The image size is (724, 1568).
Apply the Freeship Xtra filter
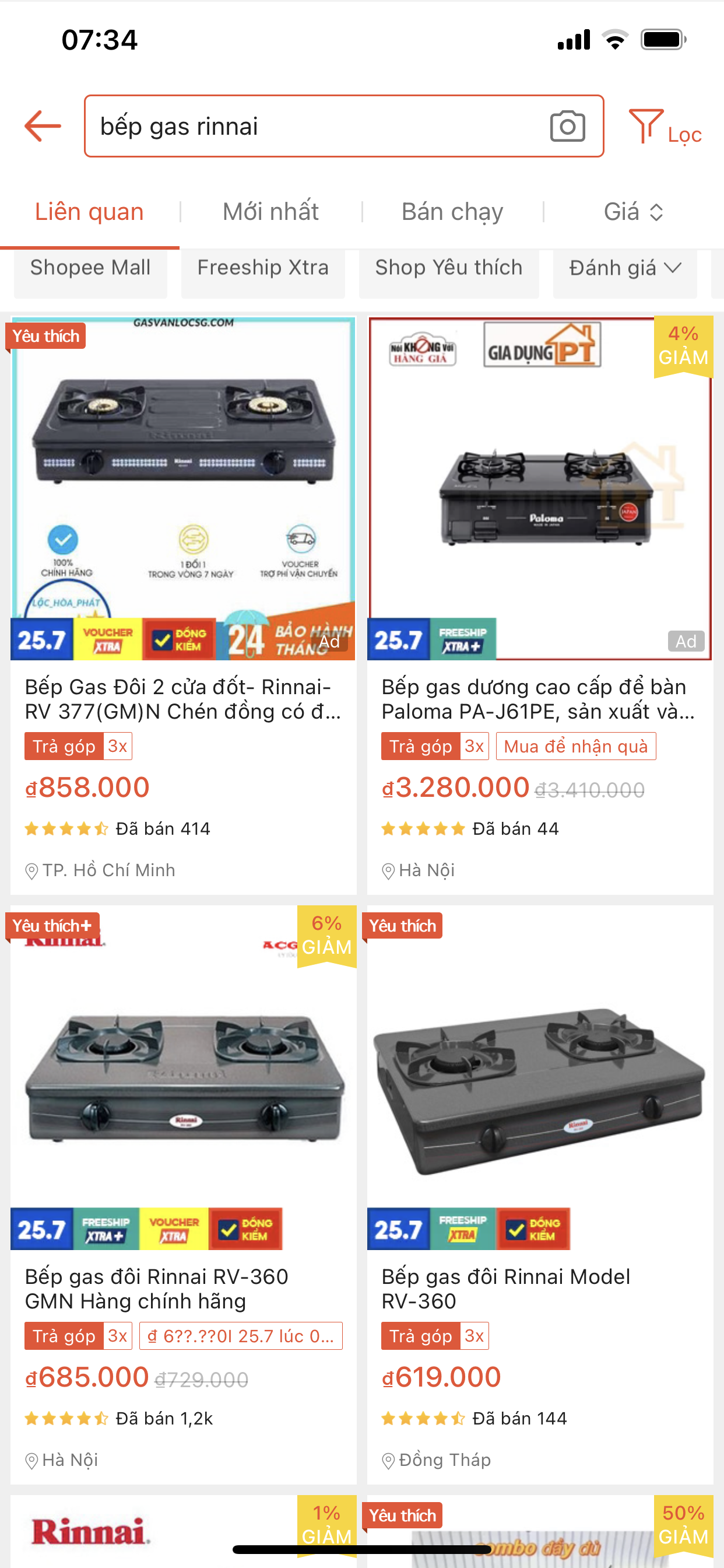pos(263,268)
